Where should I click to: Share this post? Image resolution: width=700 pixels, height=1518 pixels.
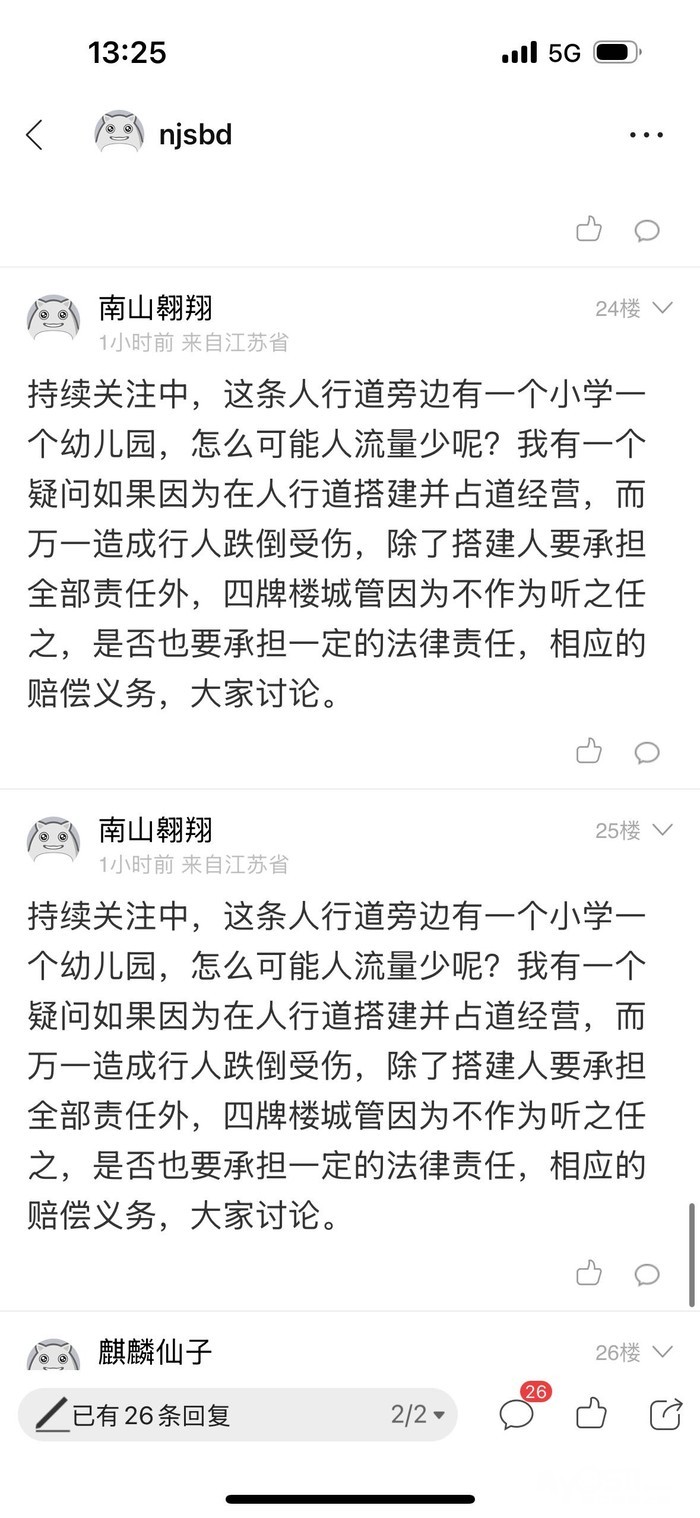pos(665,1413)
